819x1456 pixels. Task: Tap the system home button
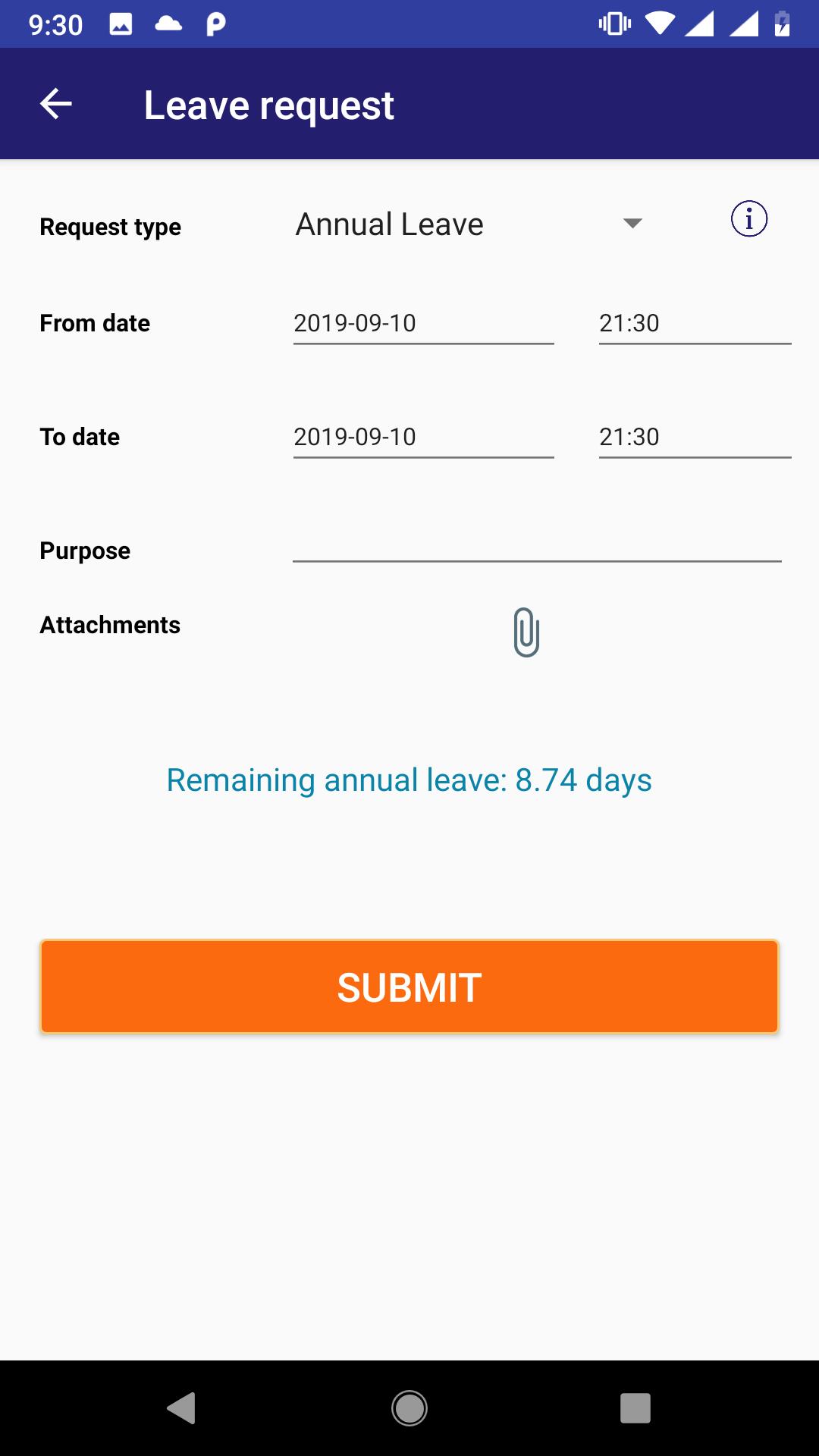409,1408
